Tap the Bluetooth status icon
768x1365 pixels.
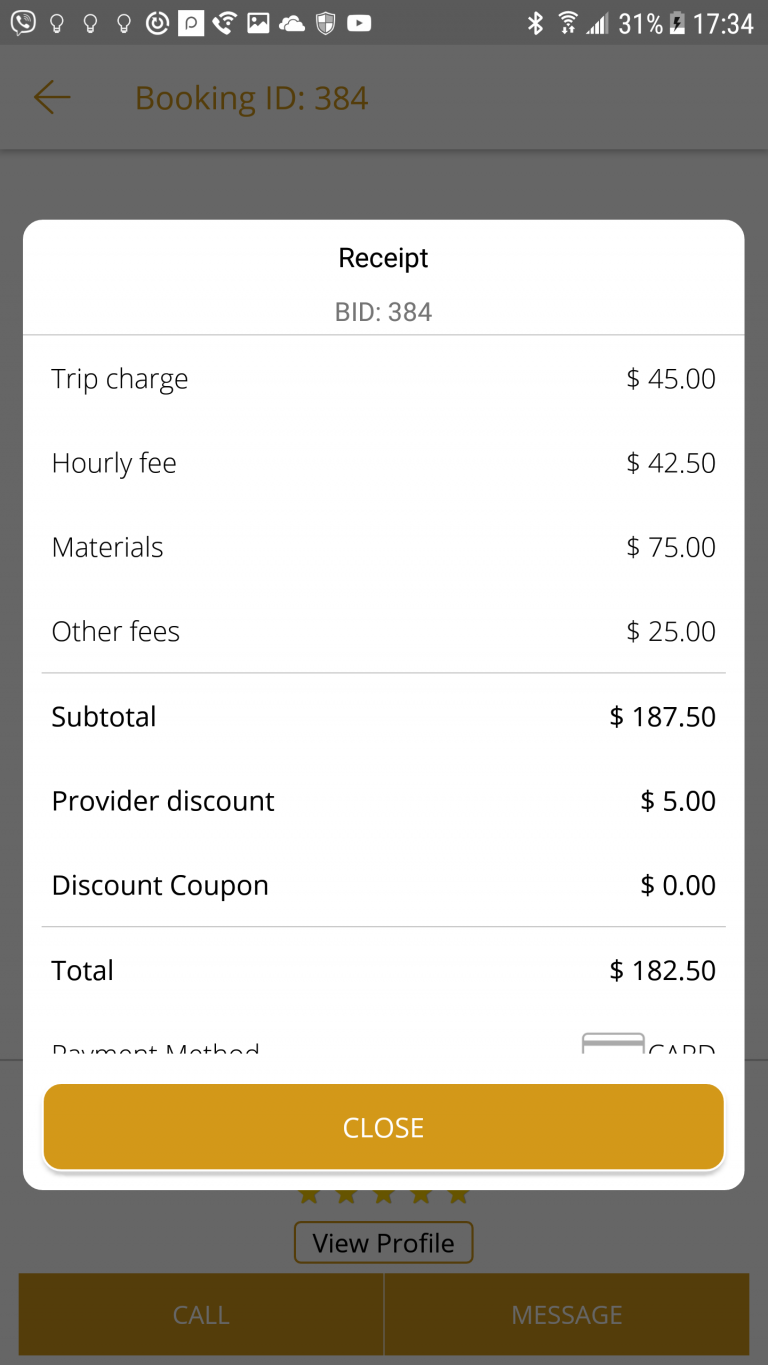[536, 22]
